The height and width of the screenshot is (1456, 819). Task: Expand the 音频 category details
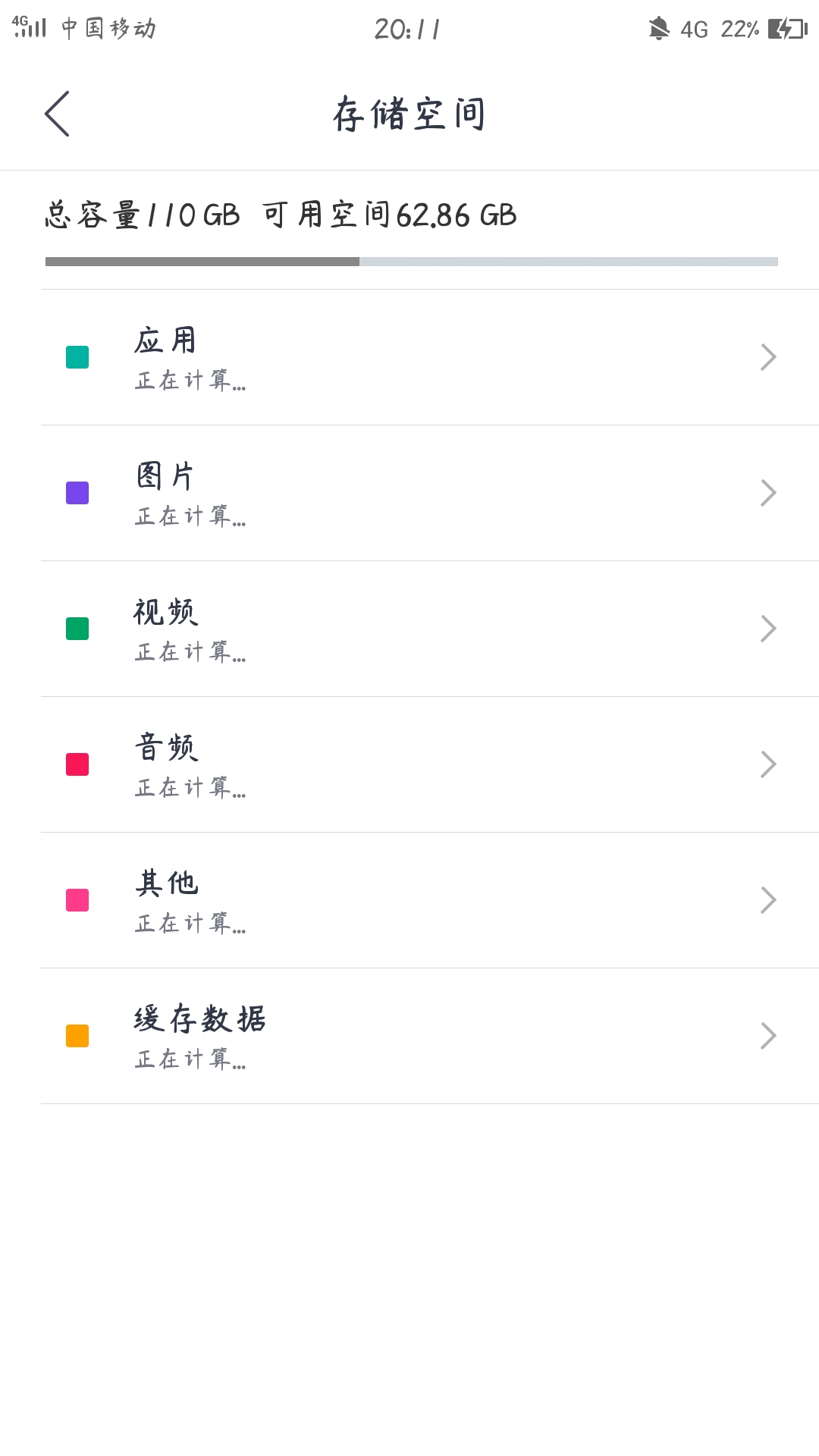768,764
